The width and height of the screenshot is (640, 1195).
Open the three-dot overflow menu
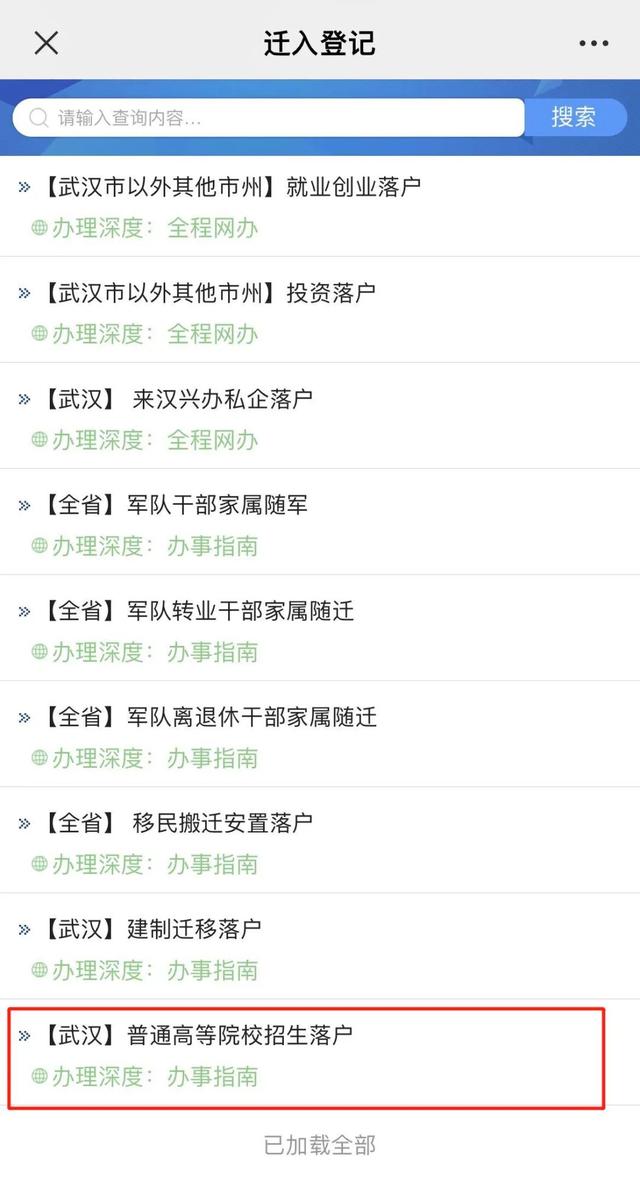click(x=593, y=44)
